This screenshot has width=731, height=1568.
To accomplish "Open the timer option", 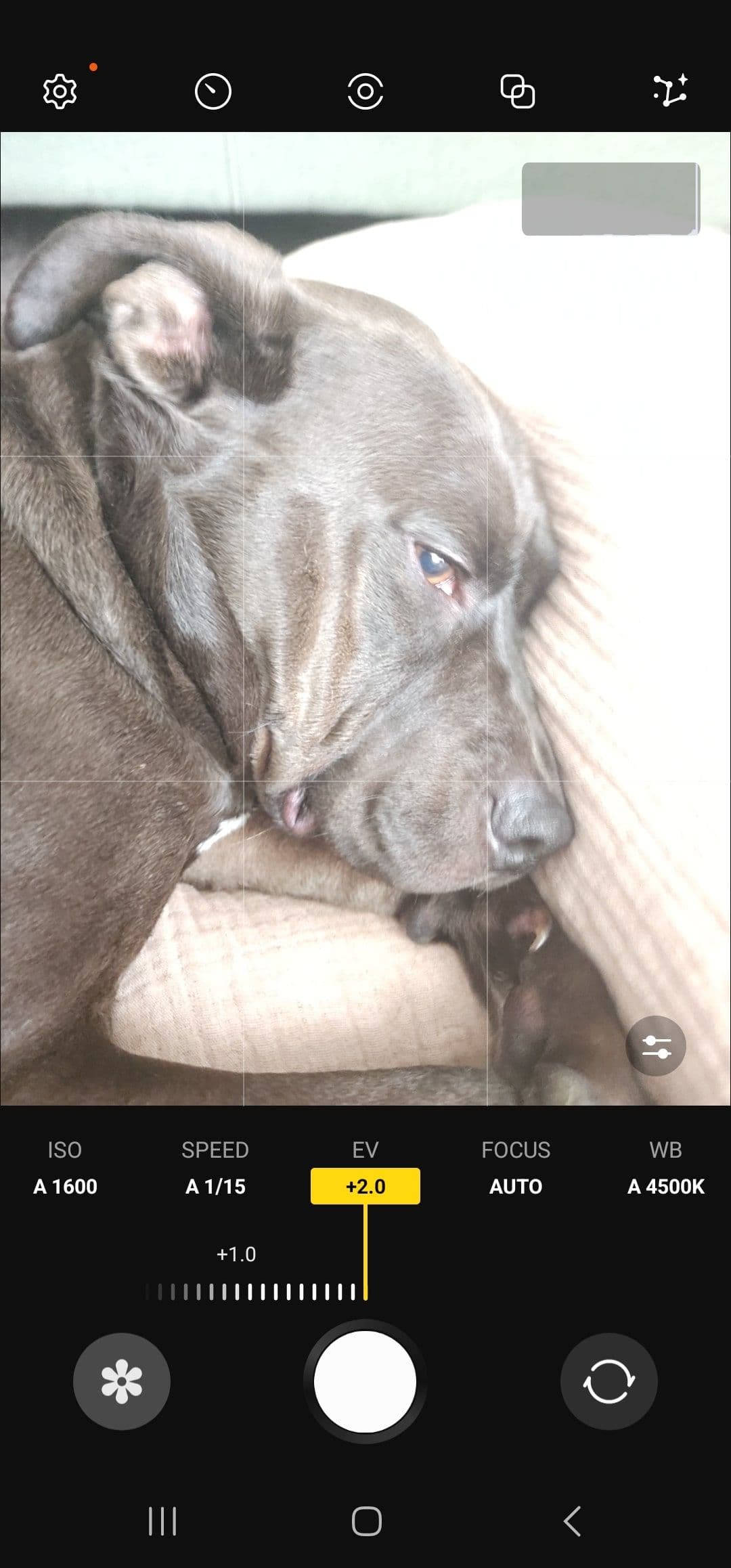I will (x=213, y=91).
